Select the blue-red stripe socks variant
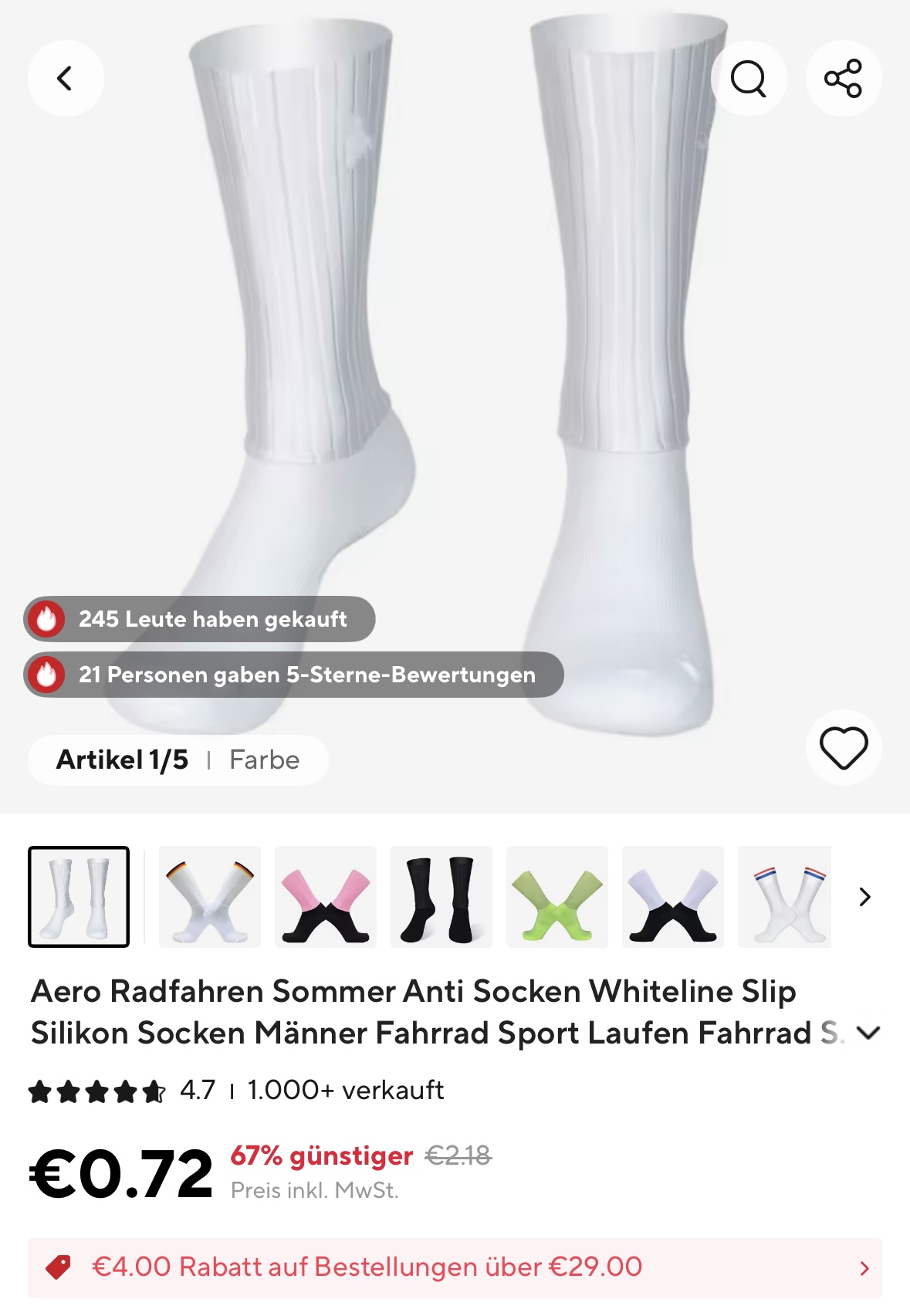Image resolution: width=910 pixels, height=1316 pixels. tap(784, 897)
